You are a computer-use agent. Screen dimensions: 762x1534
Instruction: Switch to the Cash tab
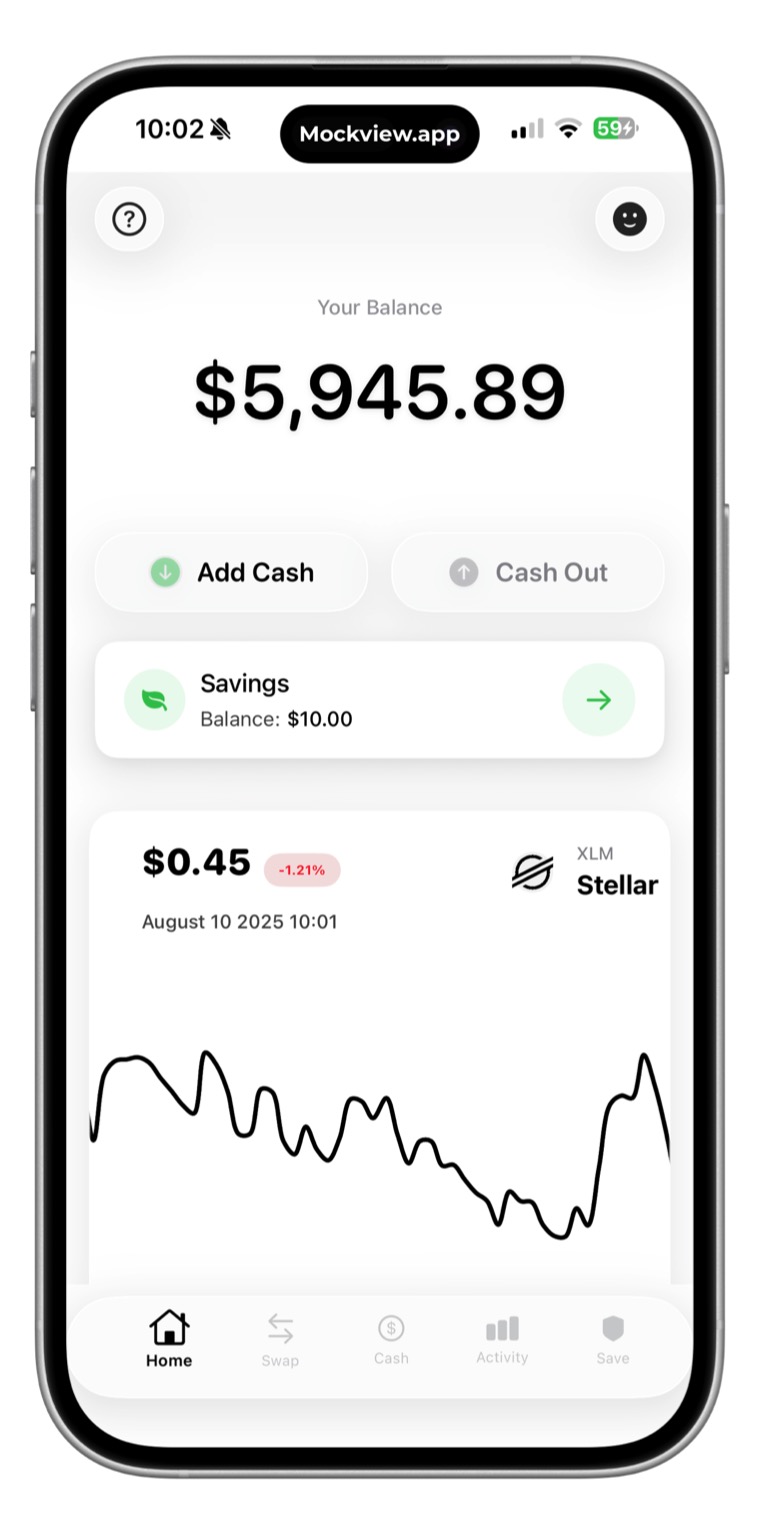pos(391,1340)
